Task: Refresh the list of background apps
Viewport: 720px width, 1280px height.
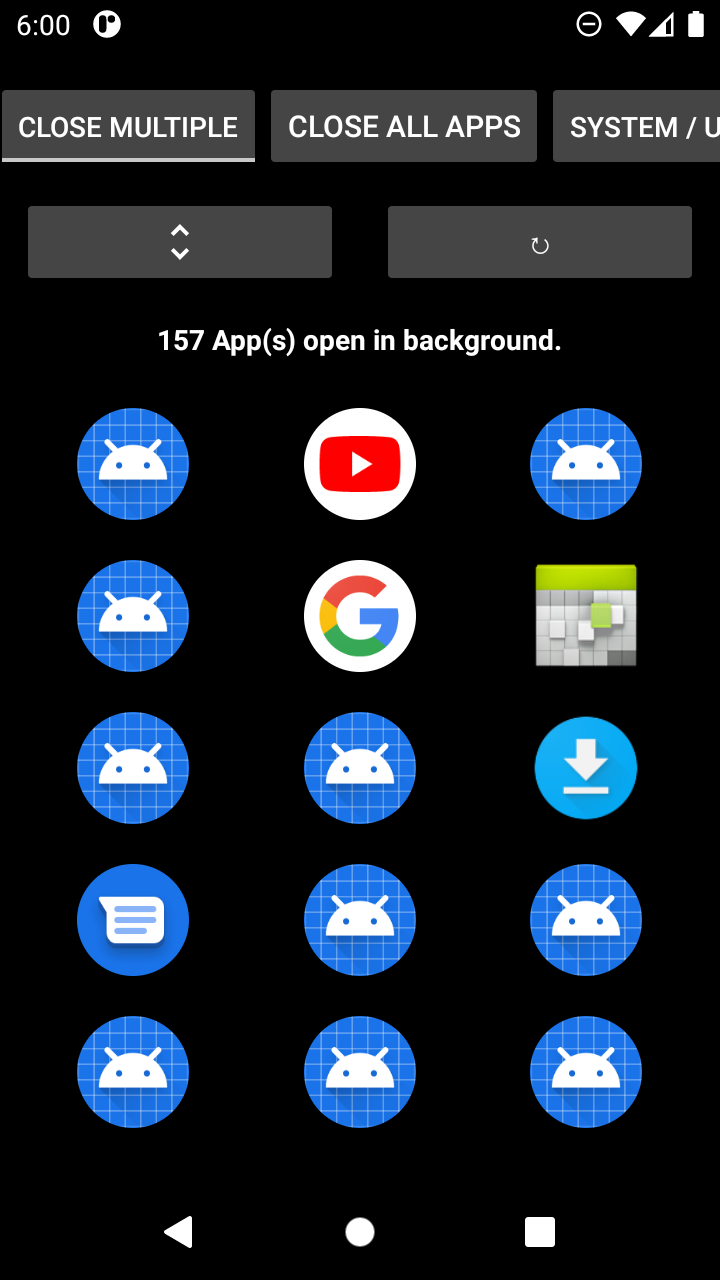Action: pos(540,242)
